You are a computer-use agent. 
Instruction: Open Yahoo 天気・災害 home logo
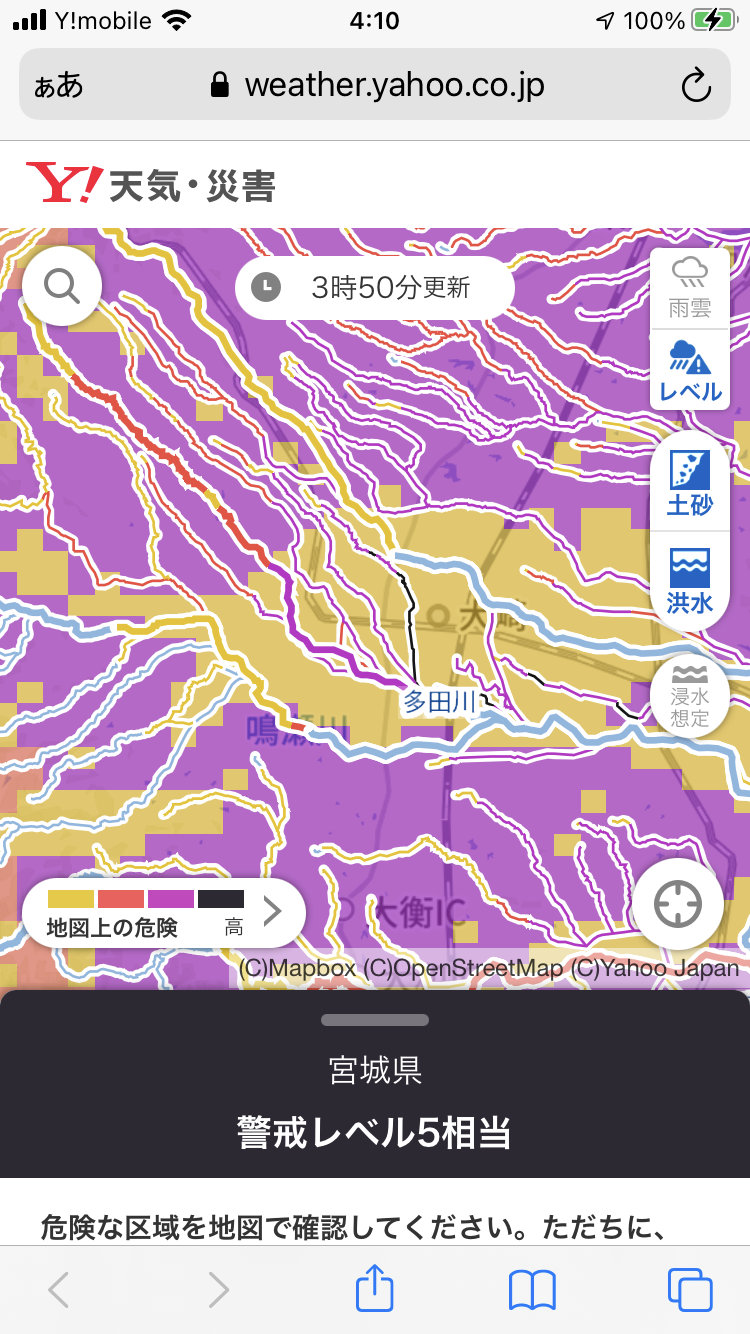pos(150,184)
